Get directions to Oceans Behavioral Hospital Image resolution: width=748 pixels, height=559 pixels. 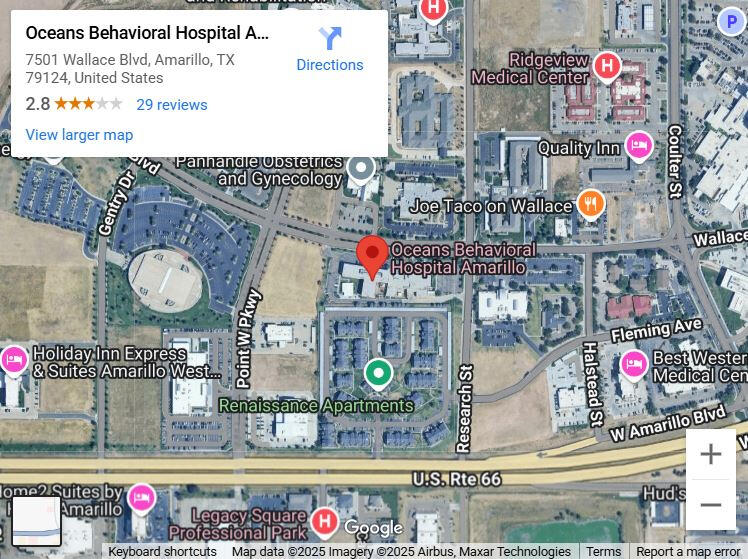point(329,49)
